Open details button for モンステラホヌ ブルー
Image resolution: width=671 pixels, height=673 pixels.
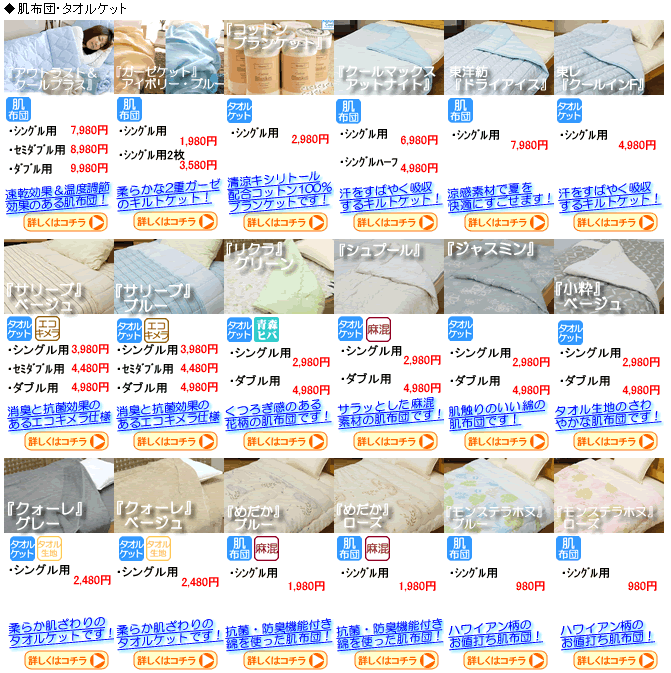[505, 660]
